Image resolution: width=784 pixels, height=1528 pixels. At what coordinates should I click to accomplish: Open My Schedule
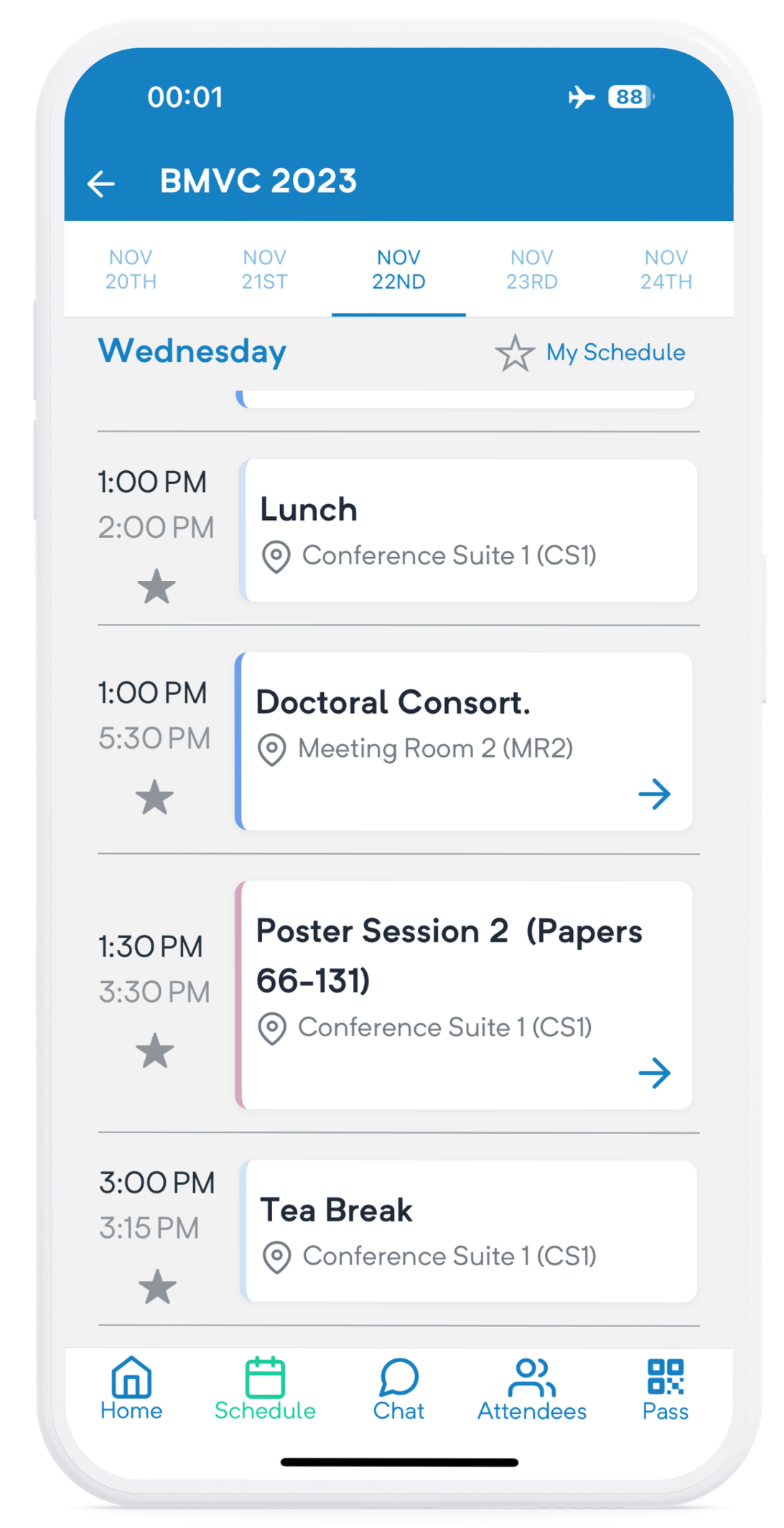pos(590,353)
